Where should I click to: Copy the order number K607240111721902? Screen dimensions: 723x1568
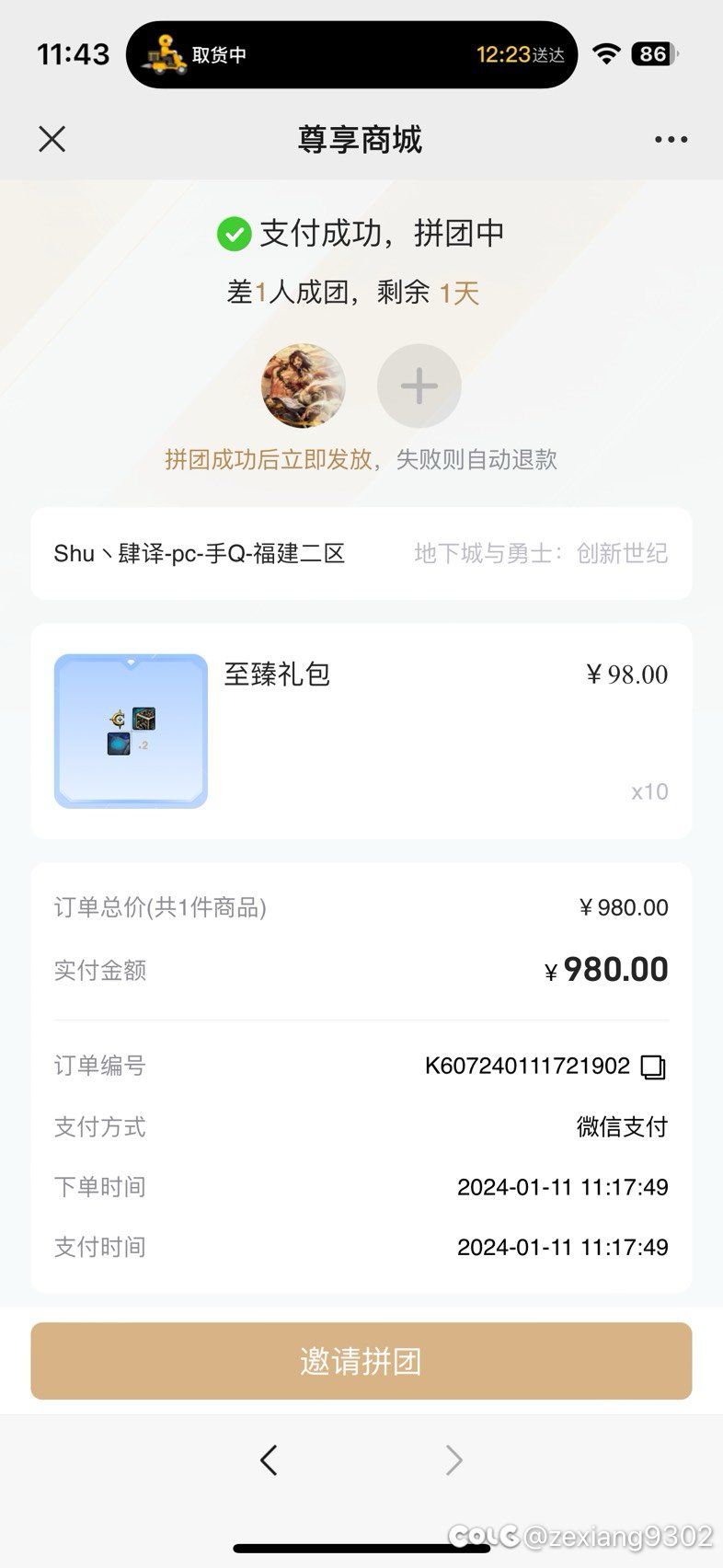(652, 1066)
